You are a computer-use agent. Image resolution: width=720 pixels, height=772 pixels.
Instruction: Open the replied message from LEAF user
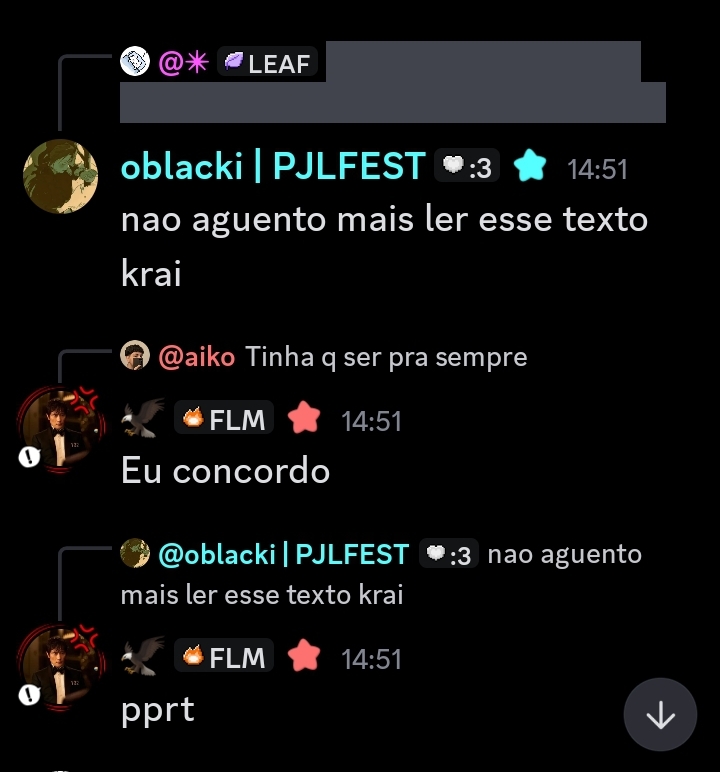click(x=392, y=82)
